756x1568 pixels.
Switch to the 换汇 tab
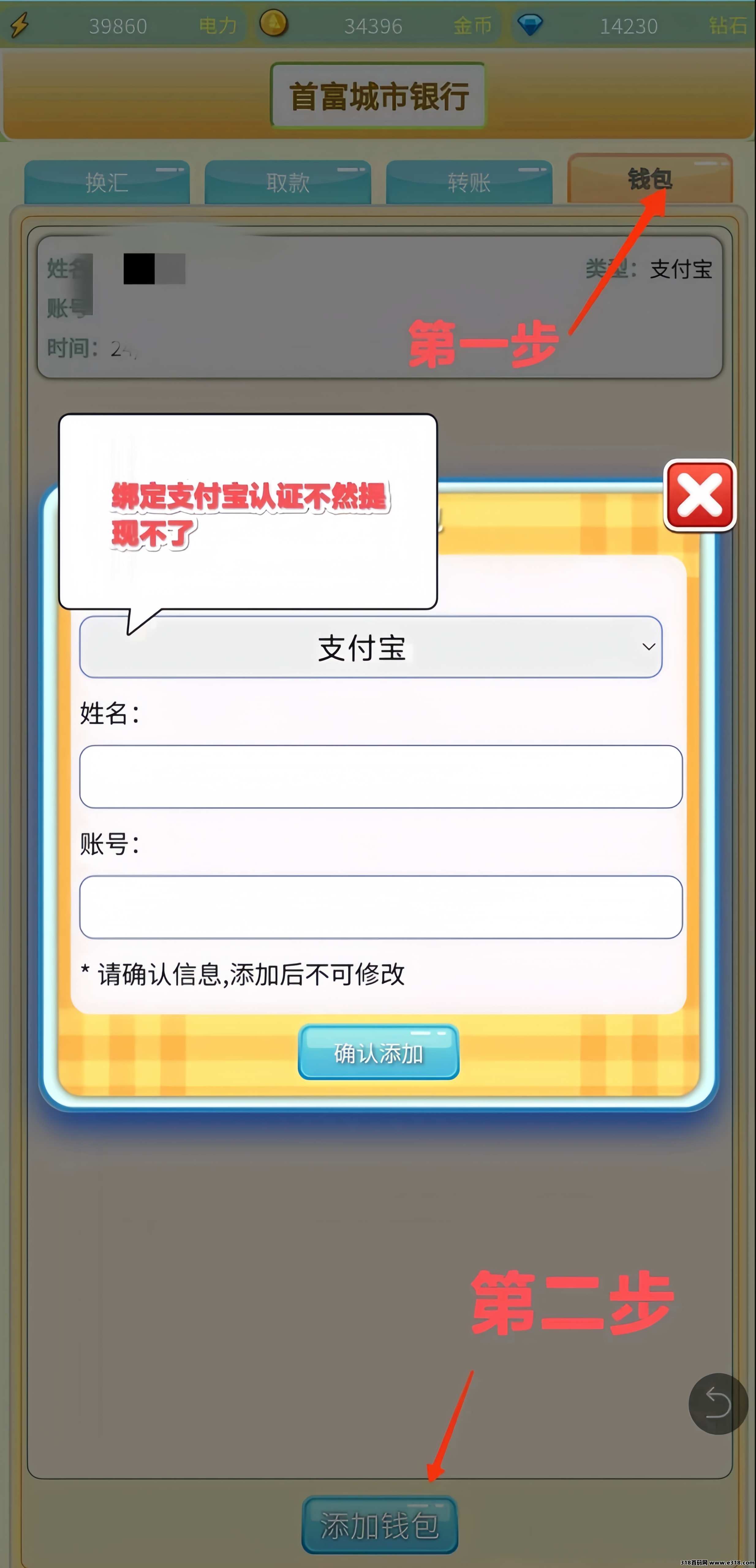[107, 182]
